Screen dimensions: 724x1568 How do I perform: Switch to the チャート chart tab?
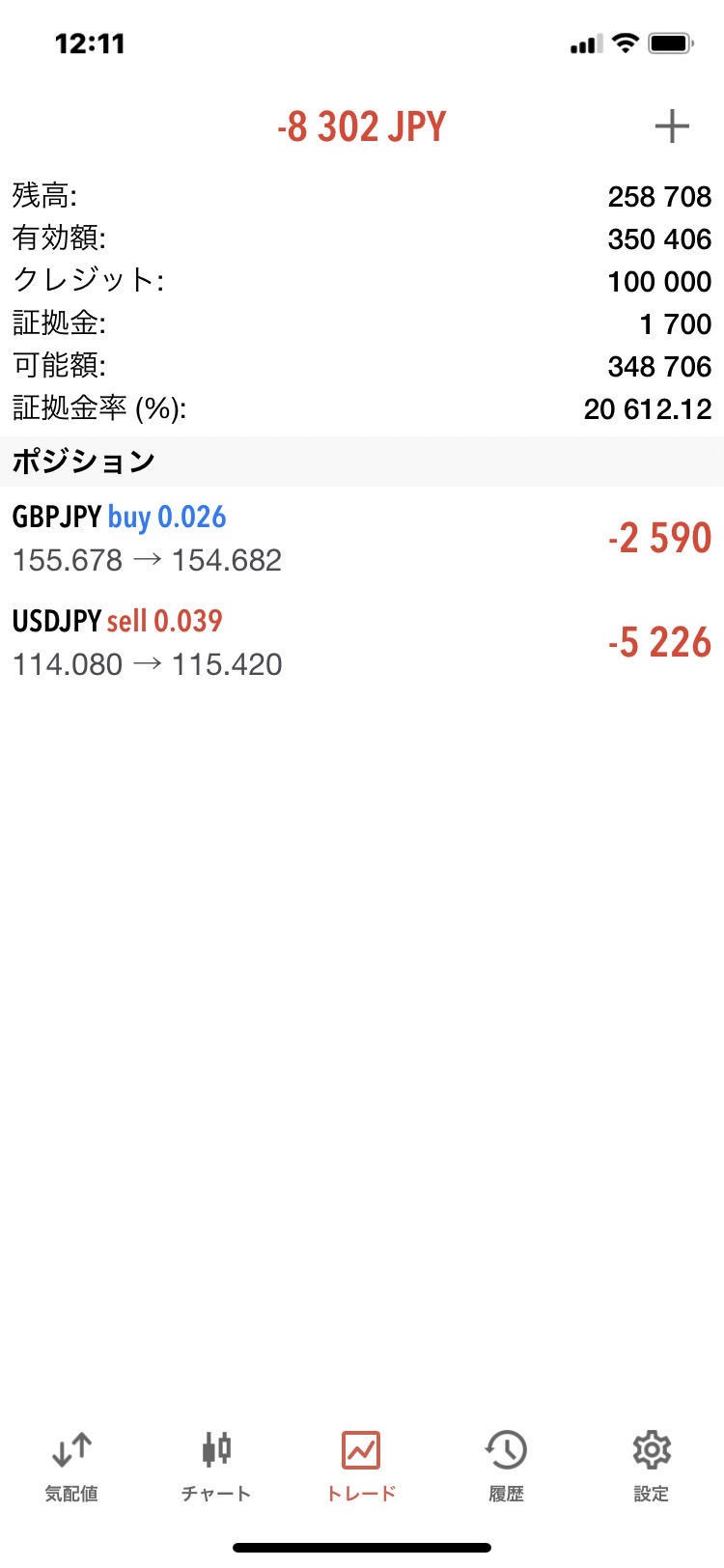[x=216, y=1467]
